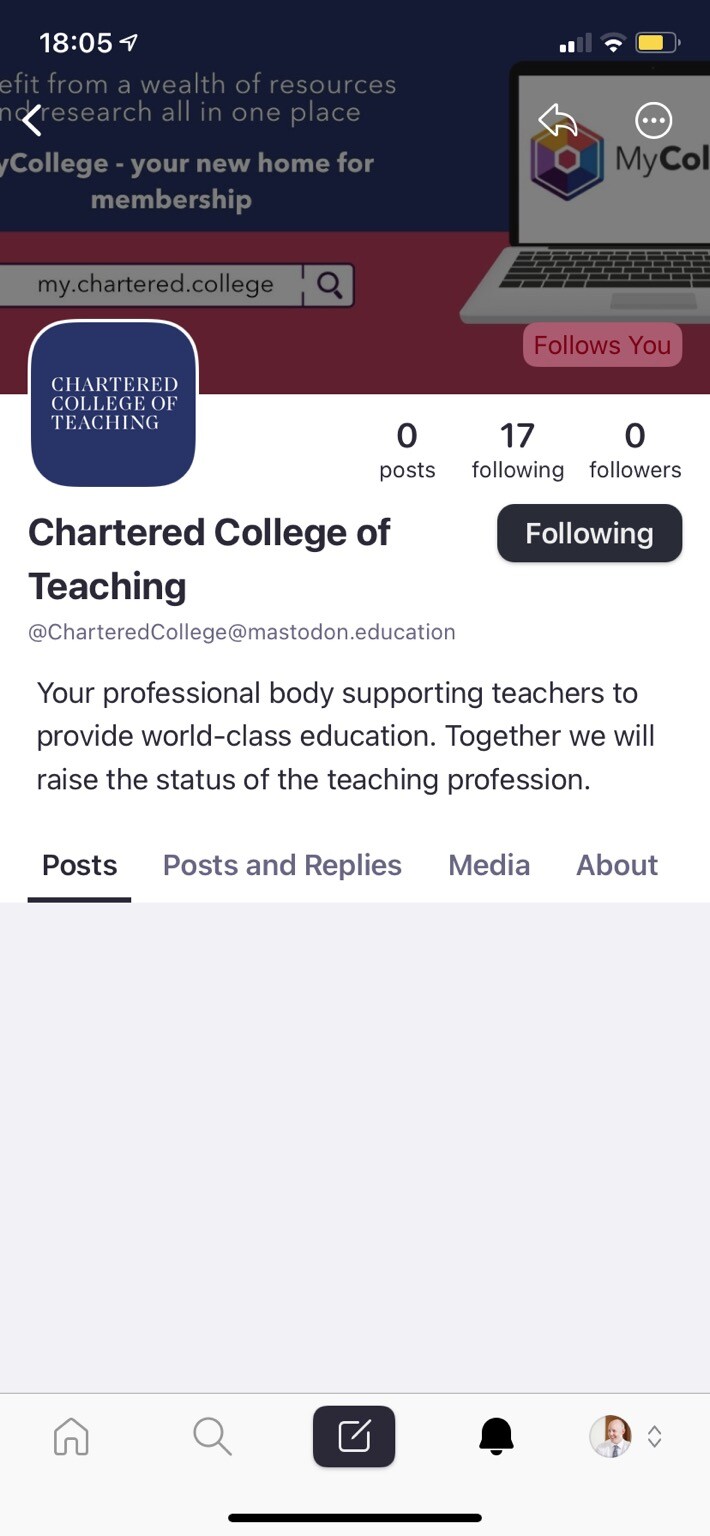Open the search tab

[212, 1437]
